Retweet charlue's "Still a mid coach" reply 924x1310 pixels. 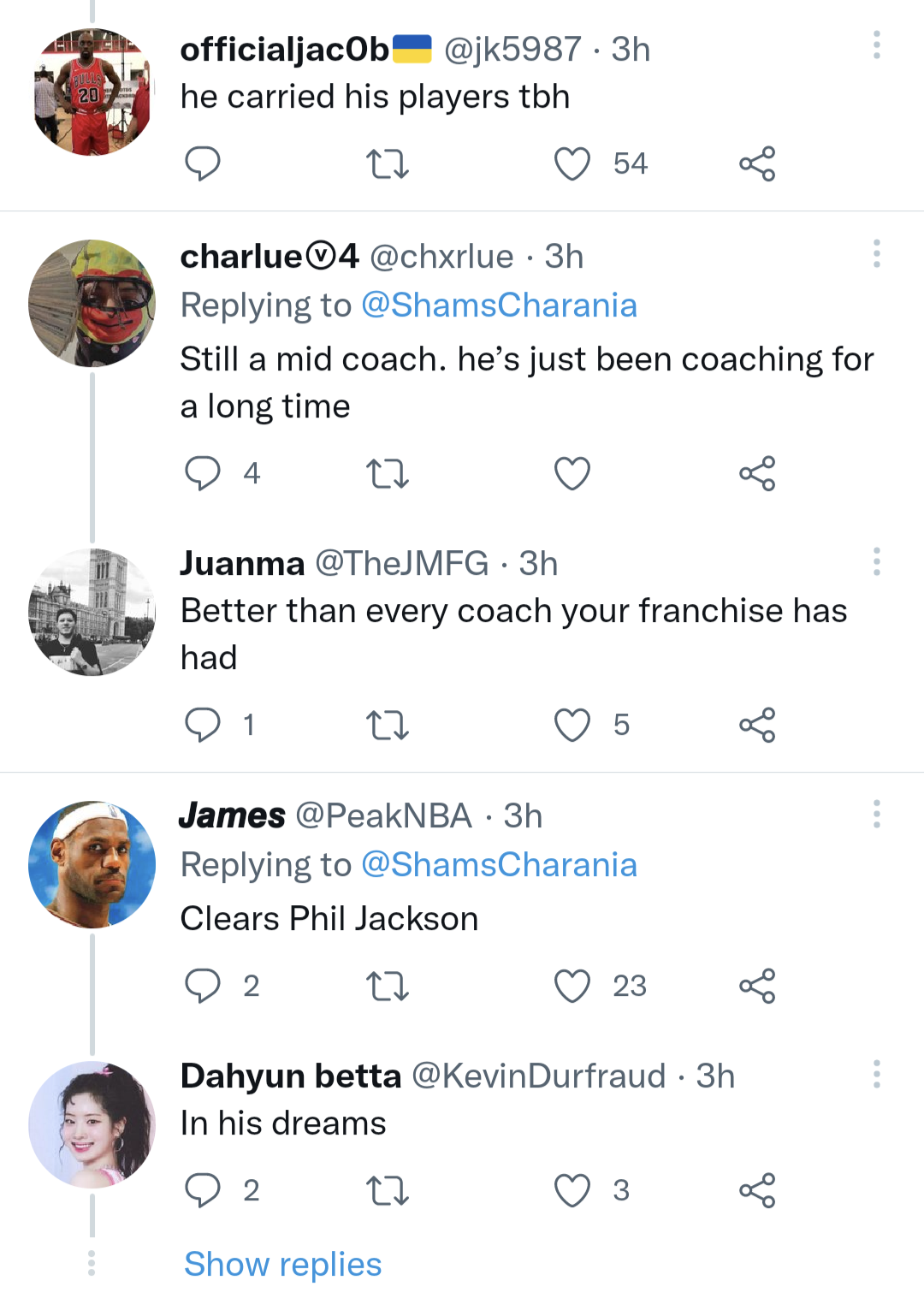point(388,473)
